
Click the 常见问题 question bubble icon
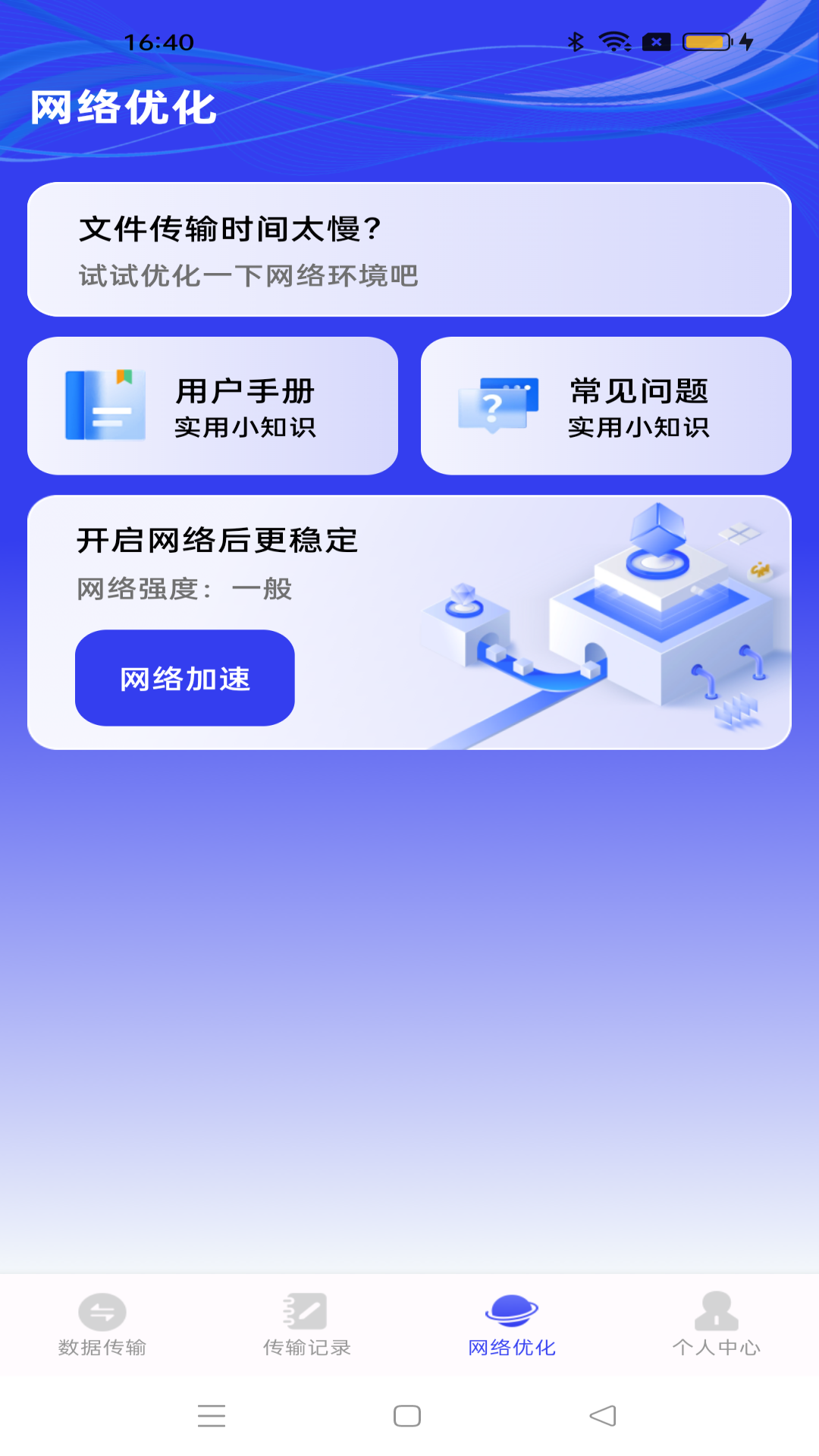click(498, 406)
